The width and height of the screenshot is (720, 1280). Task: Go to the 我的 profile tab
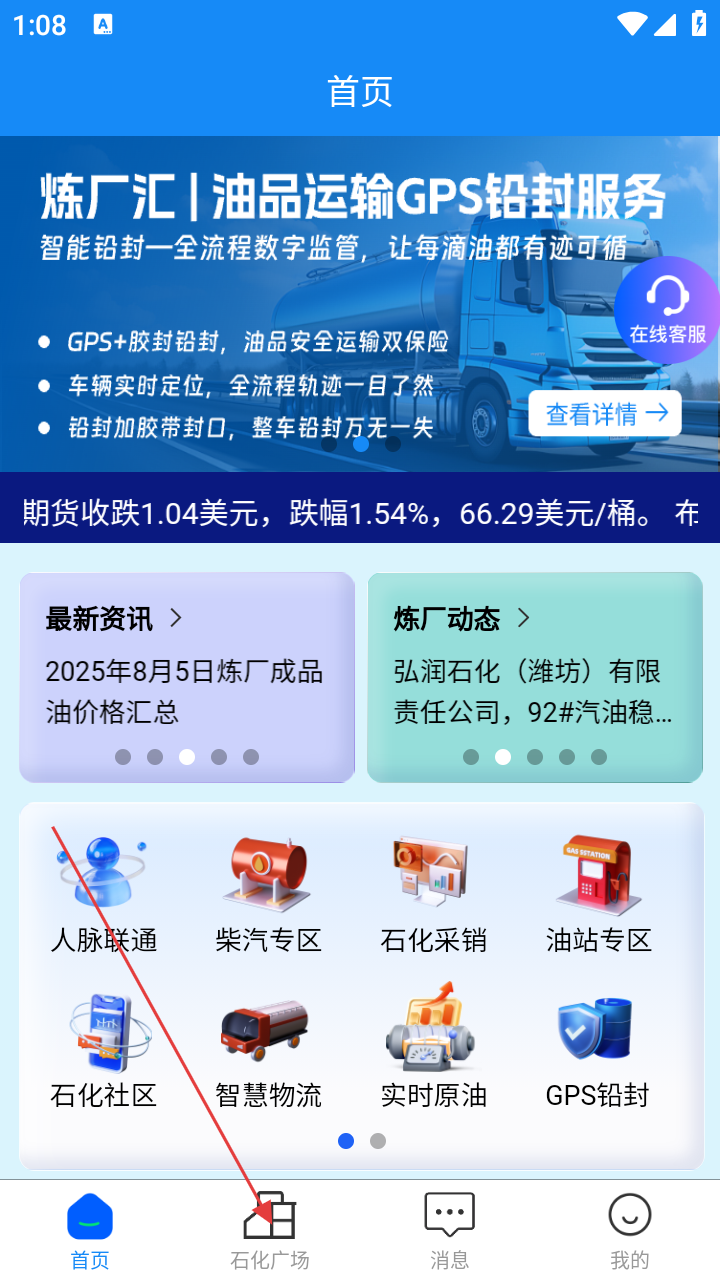tap(630, 1230)
